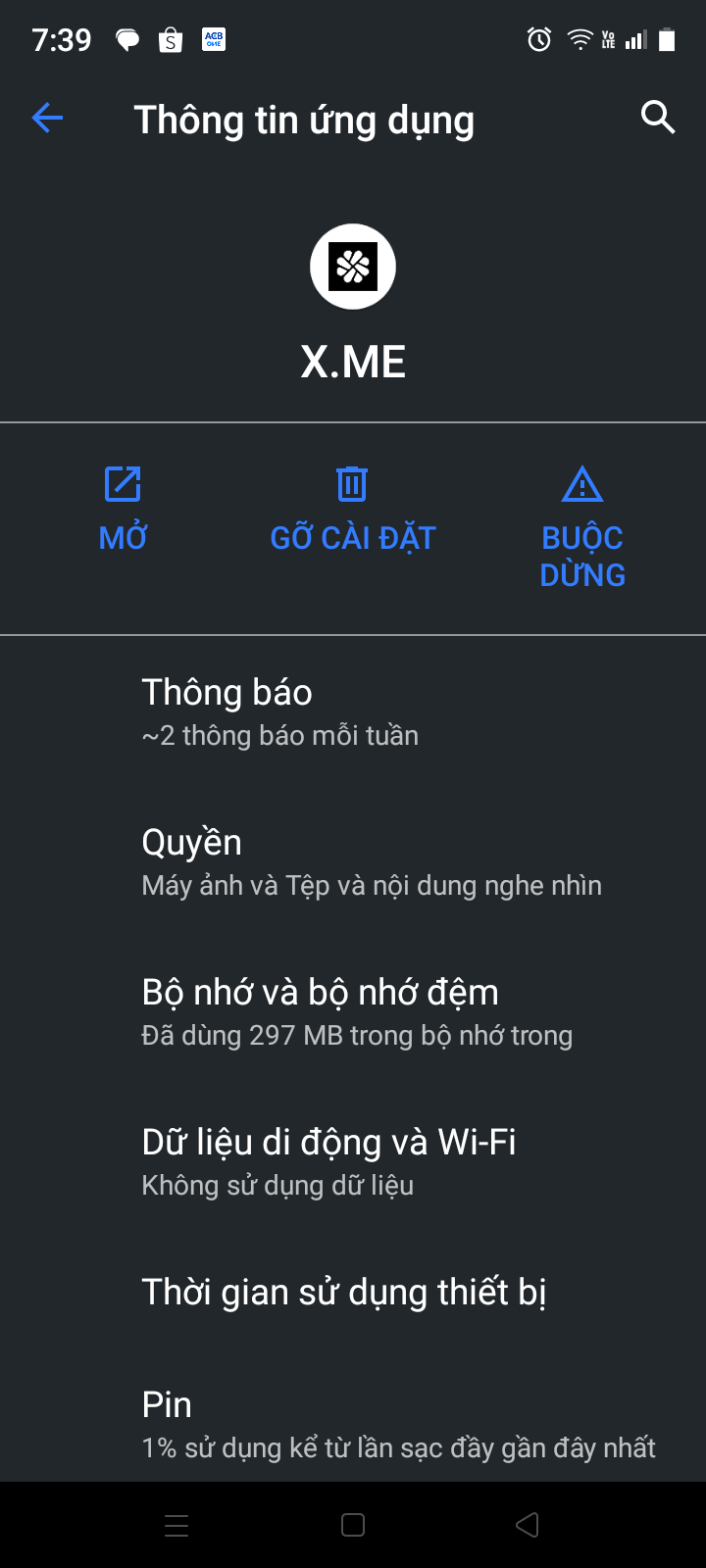
Task: Open Thời gian sử dụng thiết bị
Action: tap(353, 1292)
